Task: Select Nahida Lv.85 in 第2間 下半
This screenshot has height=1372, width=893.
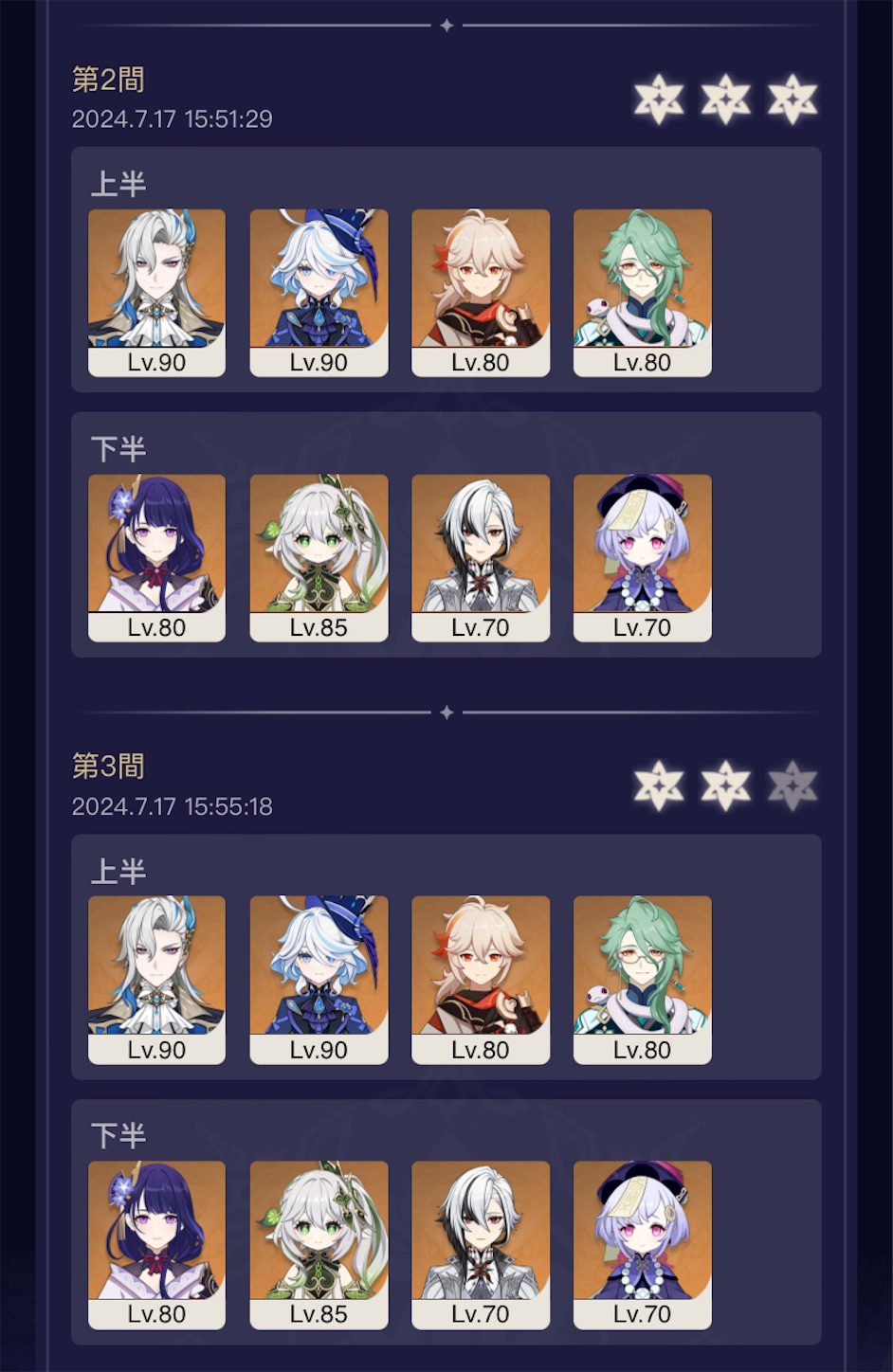Action: (319, 558)
